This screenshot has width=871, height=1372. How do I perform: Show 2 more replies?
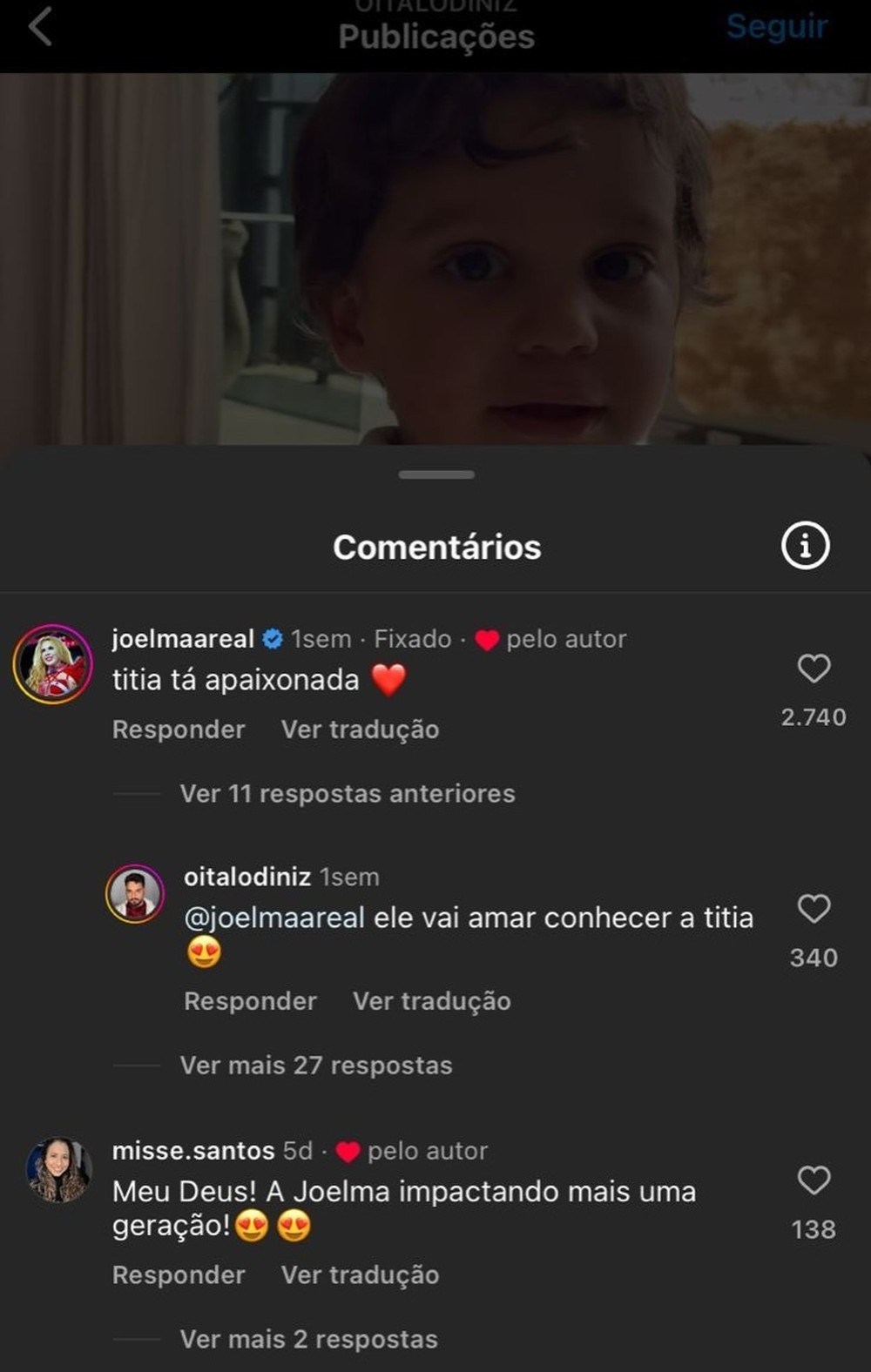[308, 1339]
